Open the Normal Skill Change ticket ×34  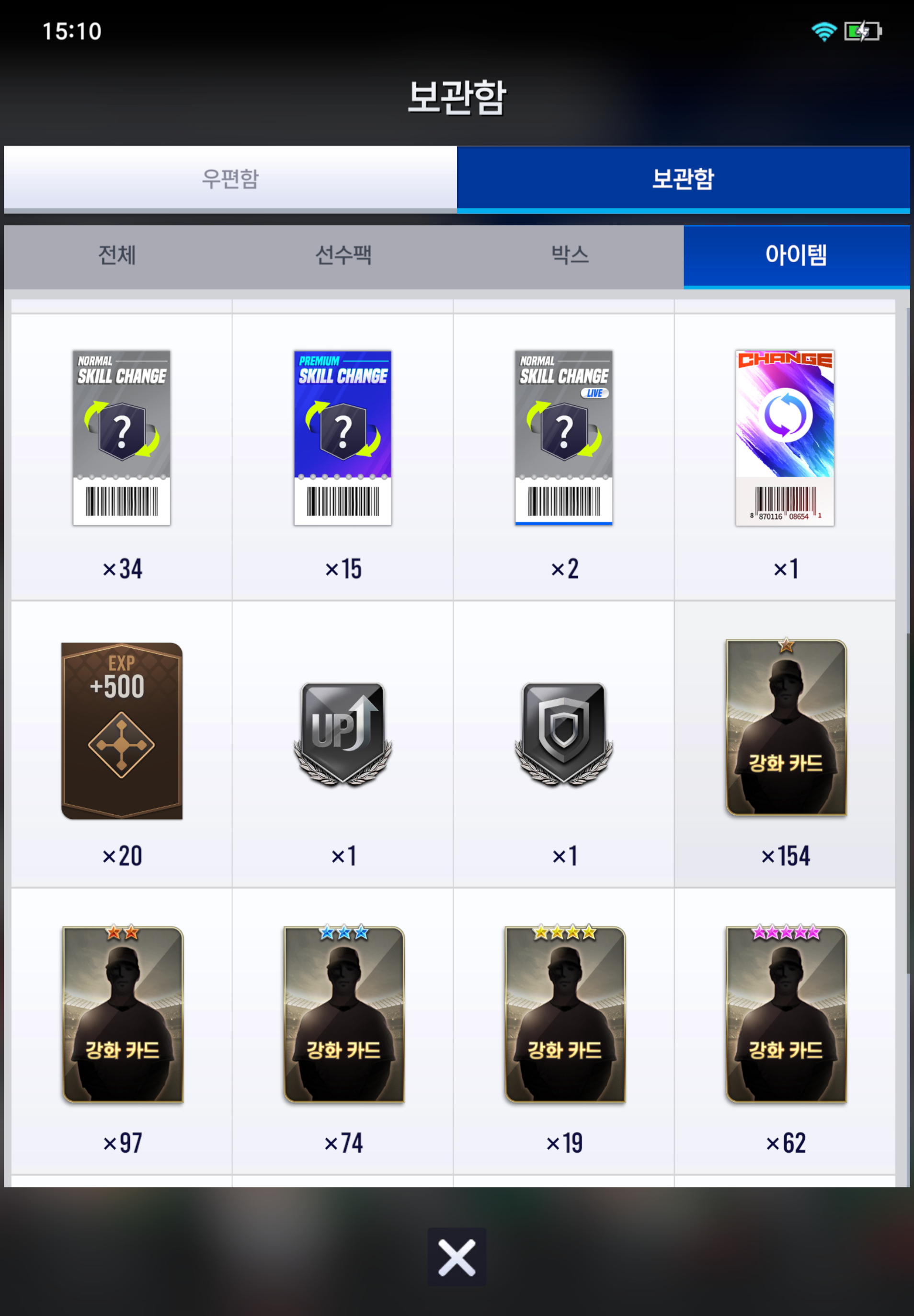tap(121, 439)
